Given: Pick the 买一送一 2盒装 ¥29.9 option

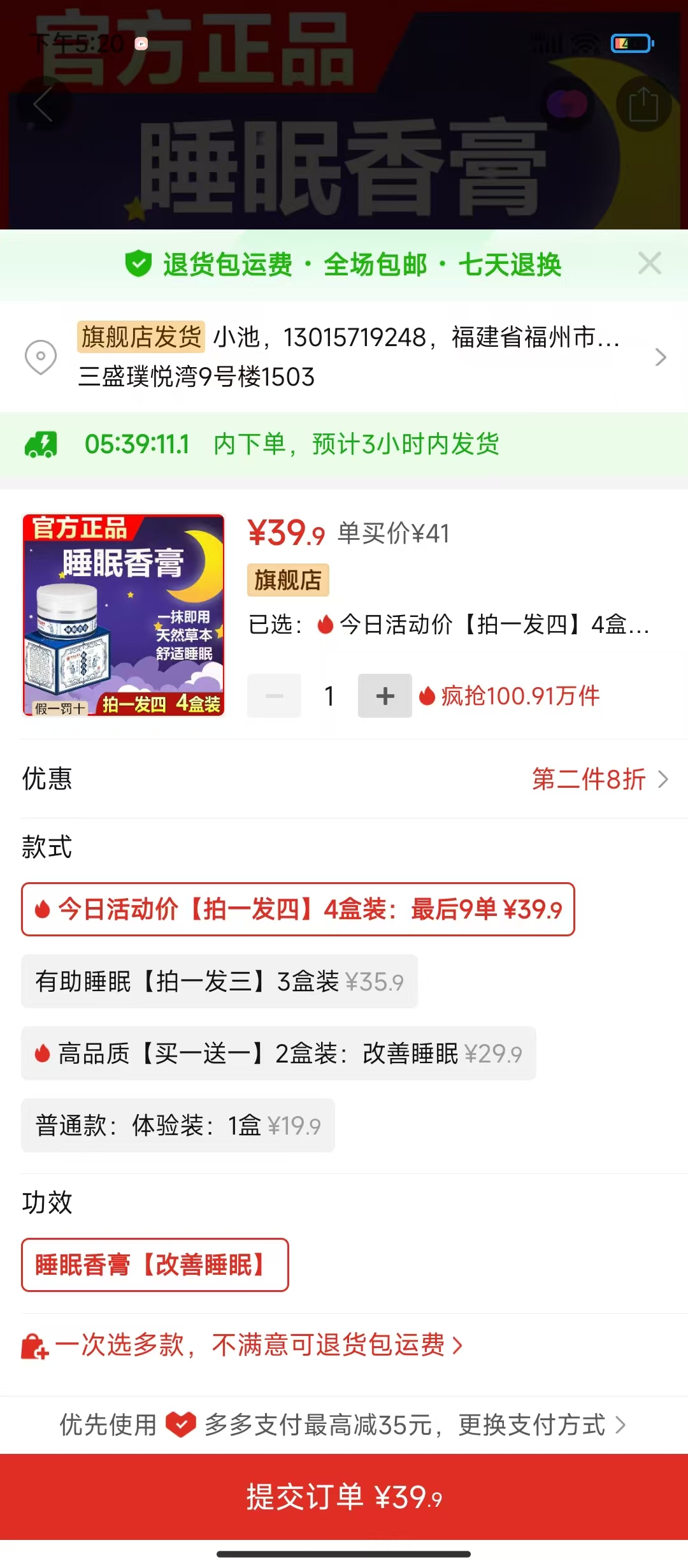Looking at the screenshot, I should click(x=278, y=1054).
